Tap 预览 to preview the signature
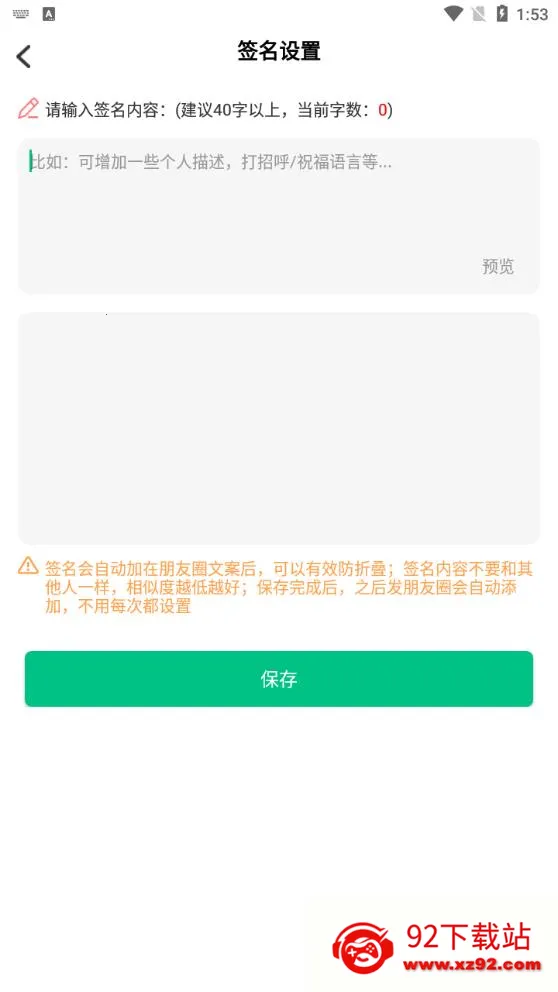Viewport: 558px width, 992px height. tap(498, 266)
